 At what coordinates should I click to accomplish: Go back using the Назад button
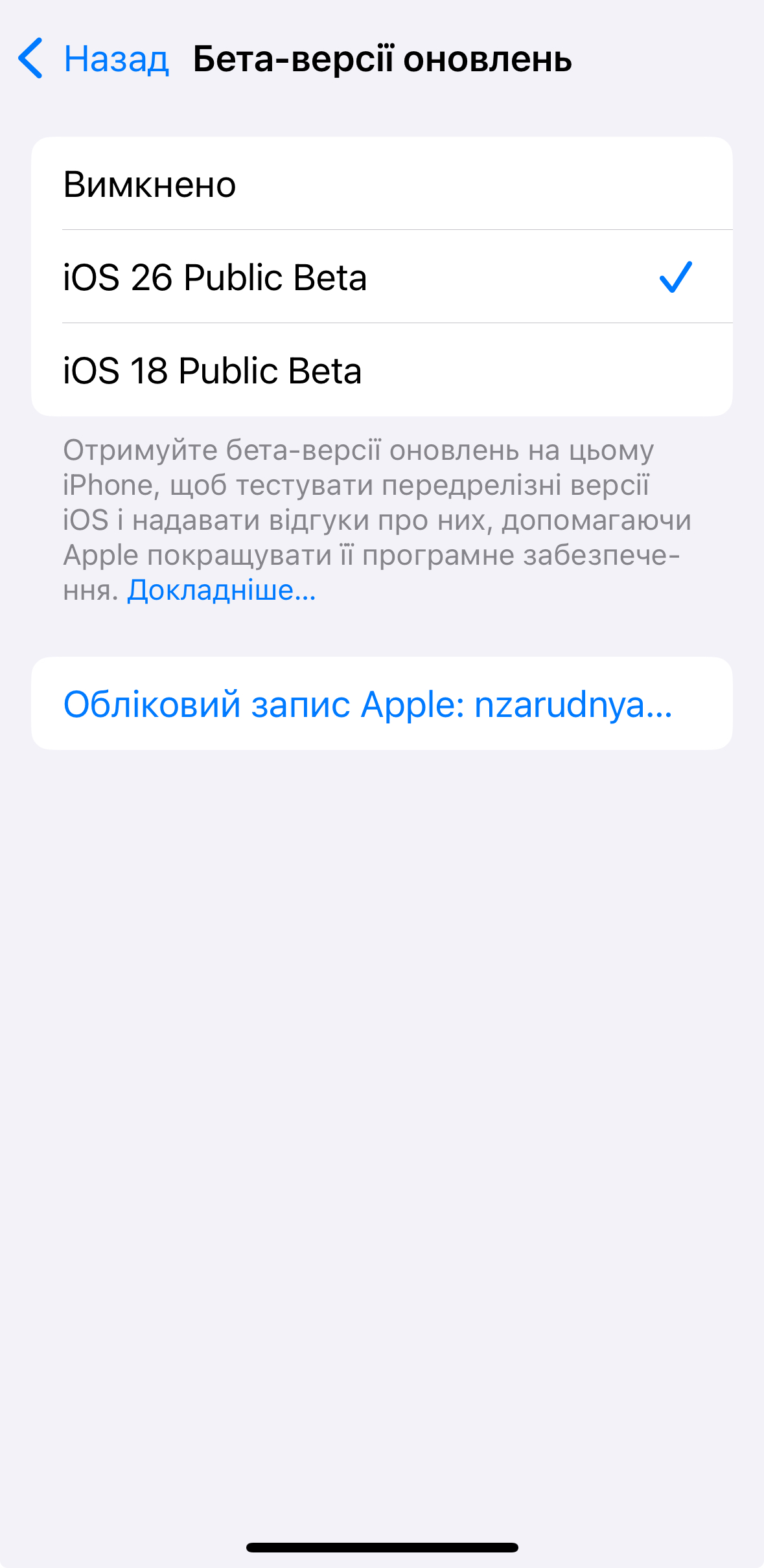point(94,59)
